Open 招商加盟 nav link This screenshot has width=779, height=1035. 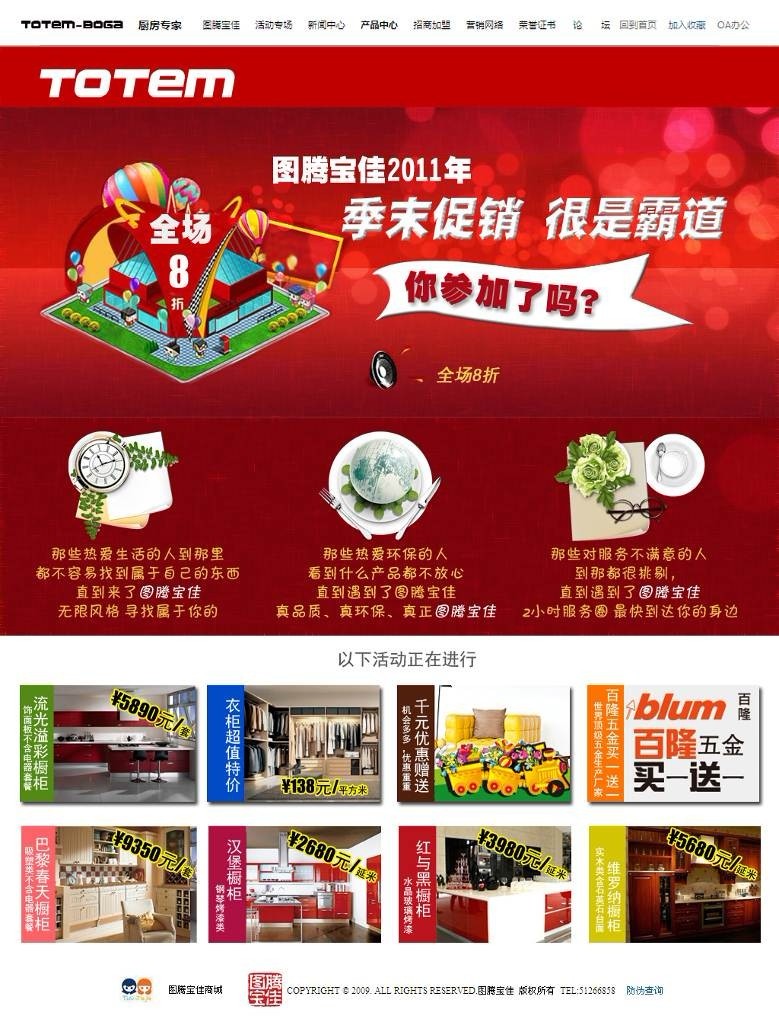click(432, 24)
